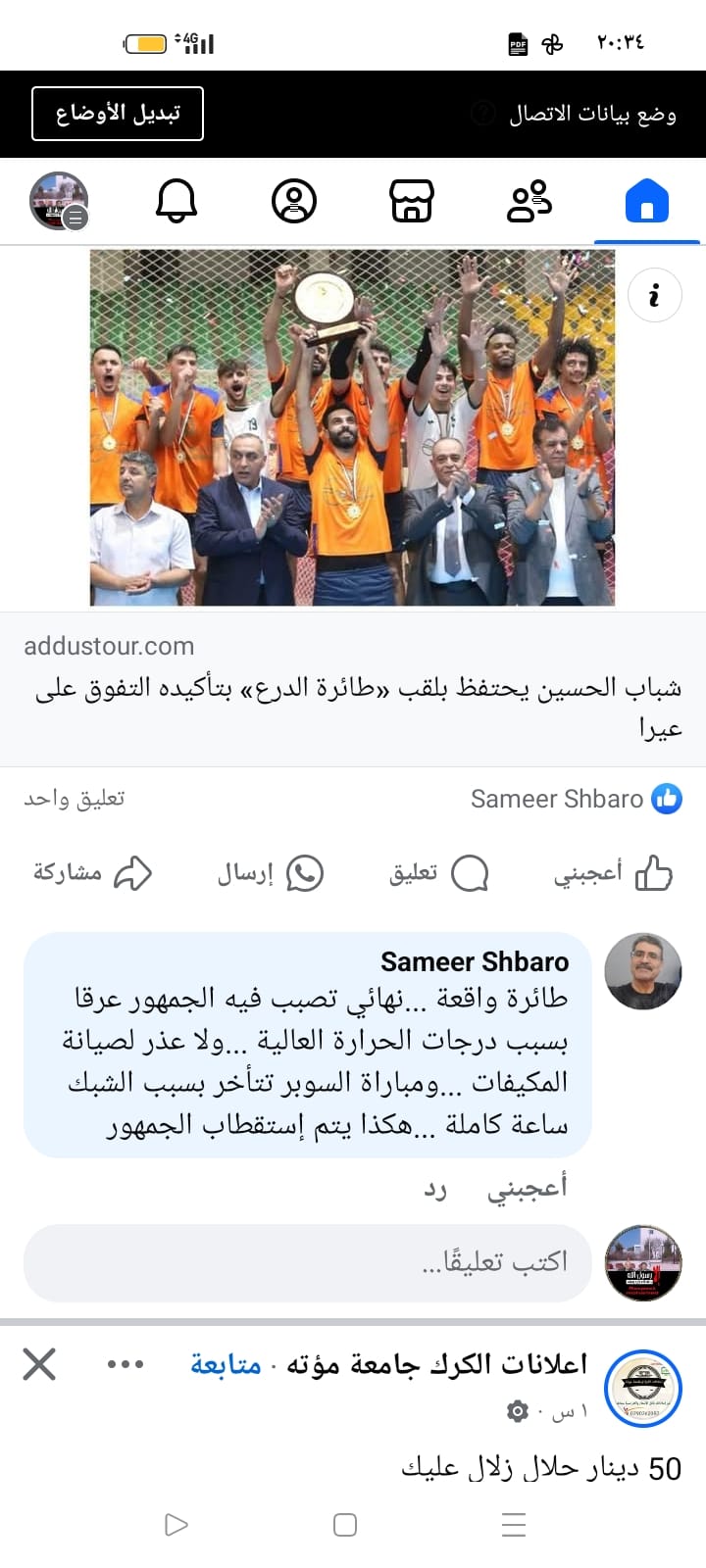Tap the info icon beside the article image
The width and height of the screenshot is (706, 1568).
pos(654,294)
